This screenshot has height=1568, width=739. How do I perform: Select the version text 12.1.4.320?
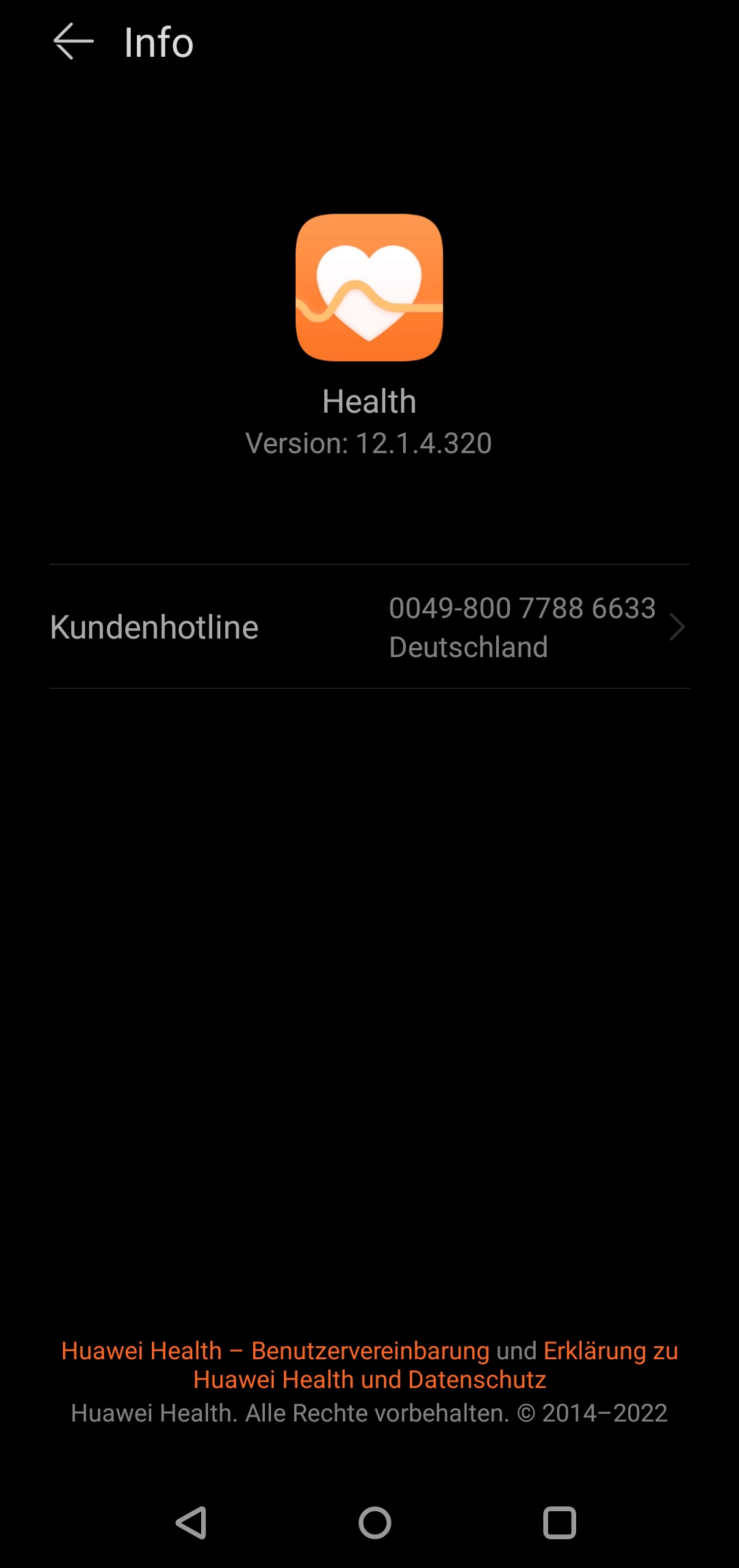pyautogui.click(x=369, y=443)
